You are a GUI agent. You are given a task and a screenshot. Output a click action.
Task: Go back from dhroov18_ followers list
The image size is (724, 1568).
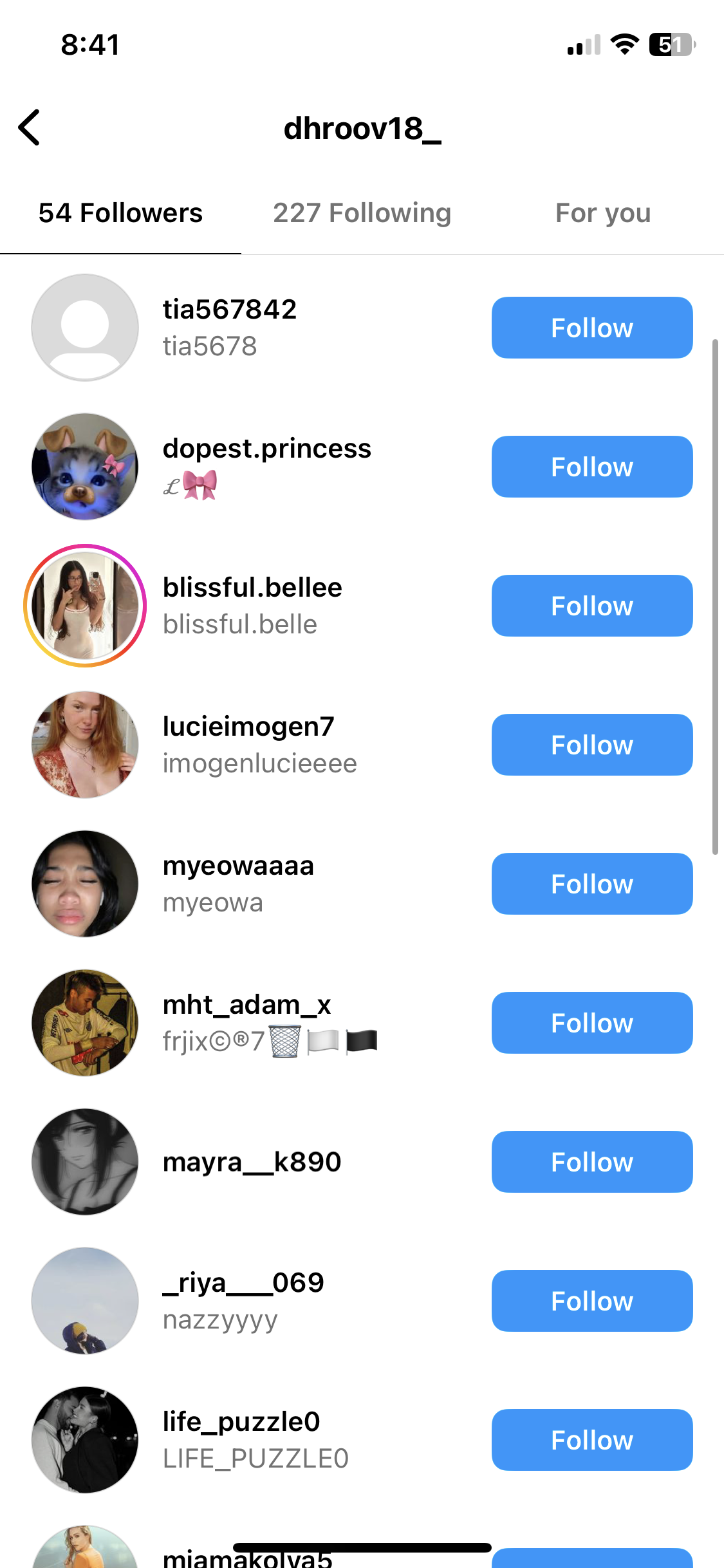[x=30, y=127]
